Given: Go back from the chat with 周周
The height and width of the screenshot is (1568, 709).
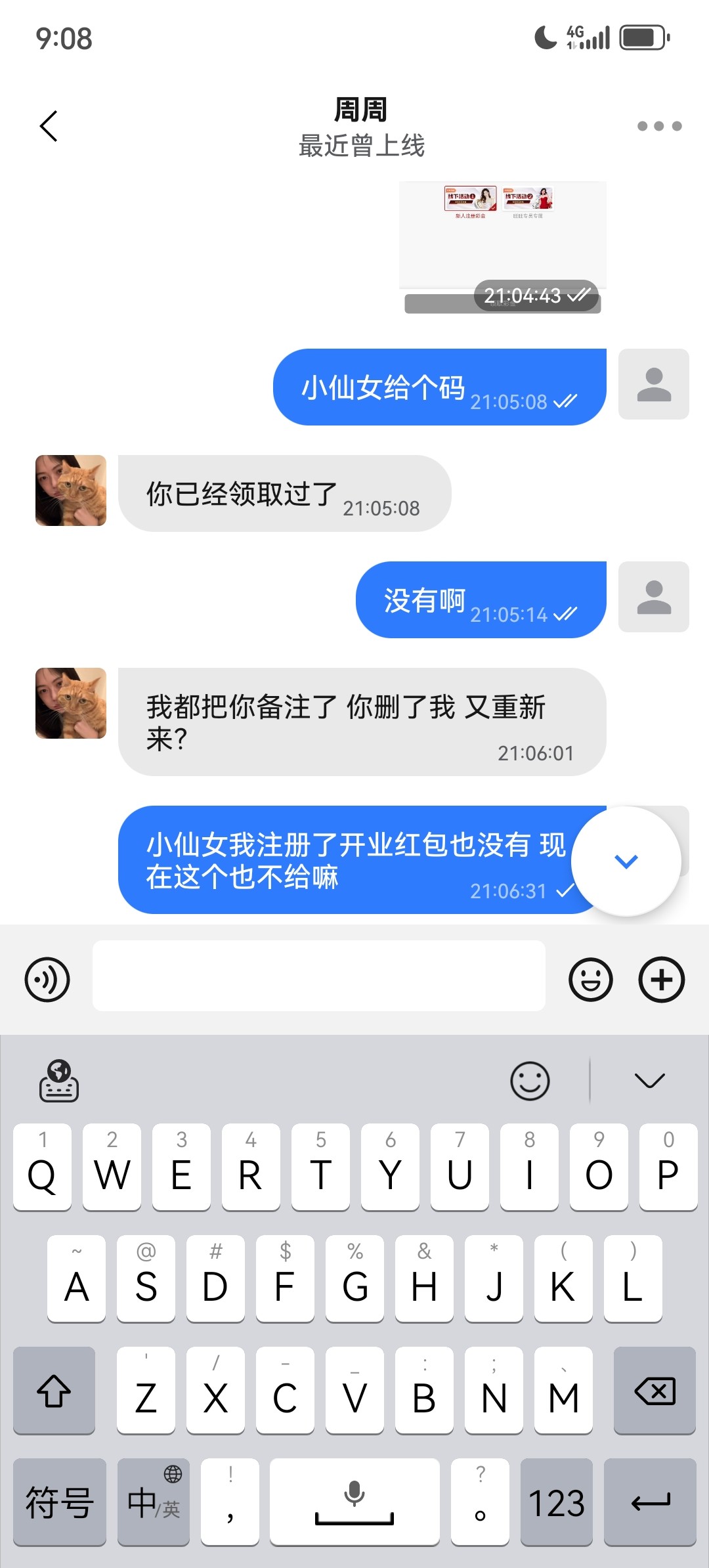Looking at the screenshot, I should [49, 126].
